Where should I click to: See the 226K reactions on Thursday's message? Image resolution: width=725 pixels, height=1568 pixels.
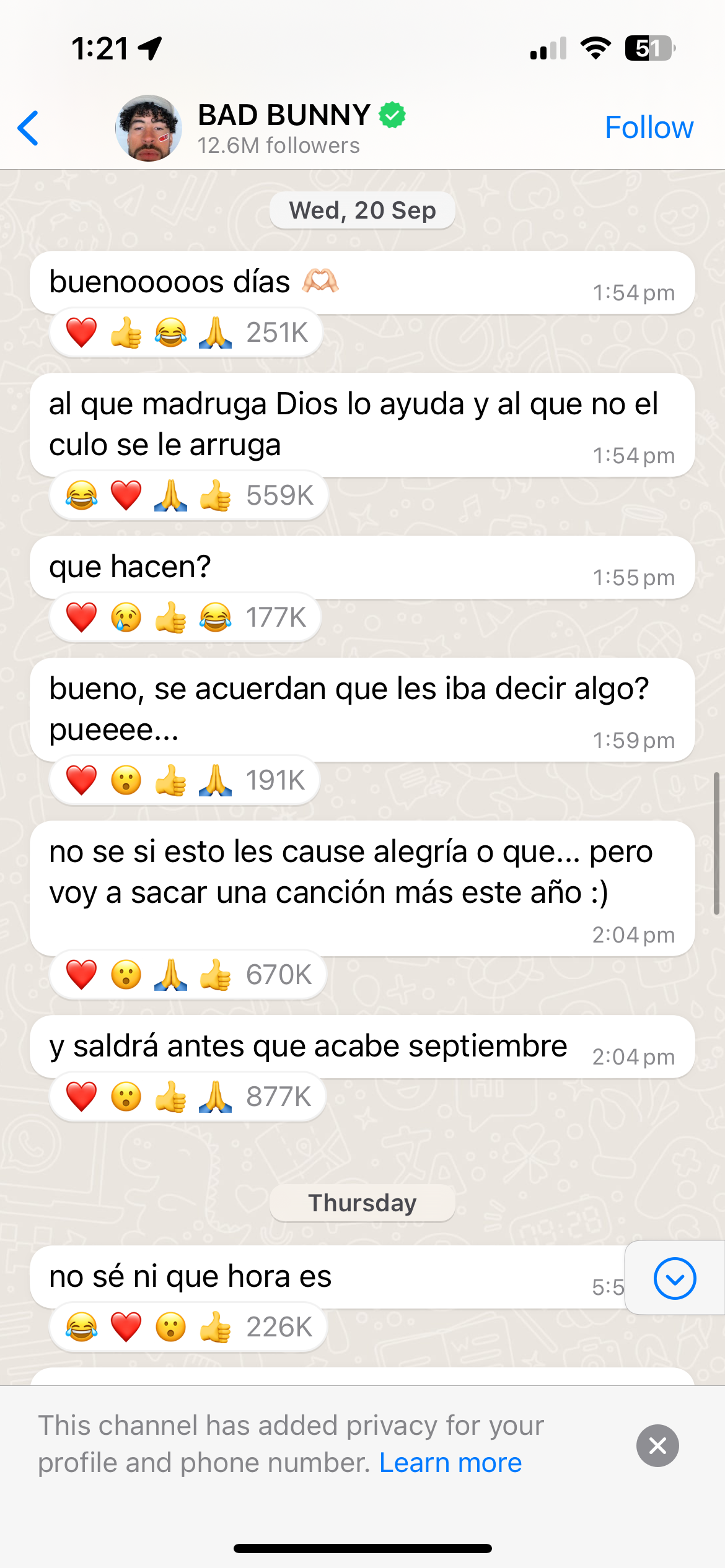[188, 1328]
